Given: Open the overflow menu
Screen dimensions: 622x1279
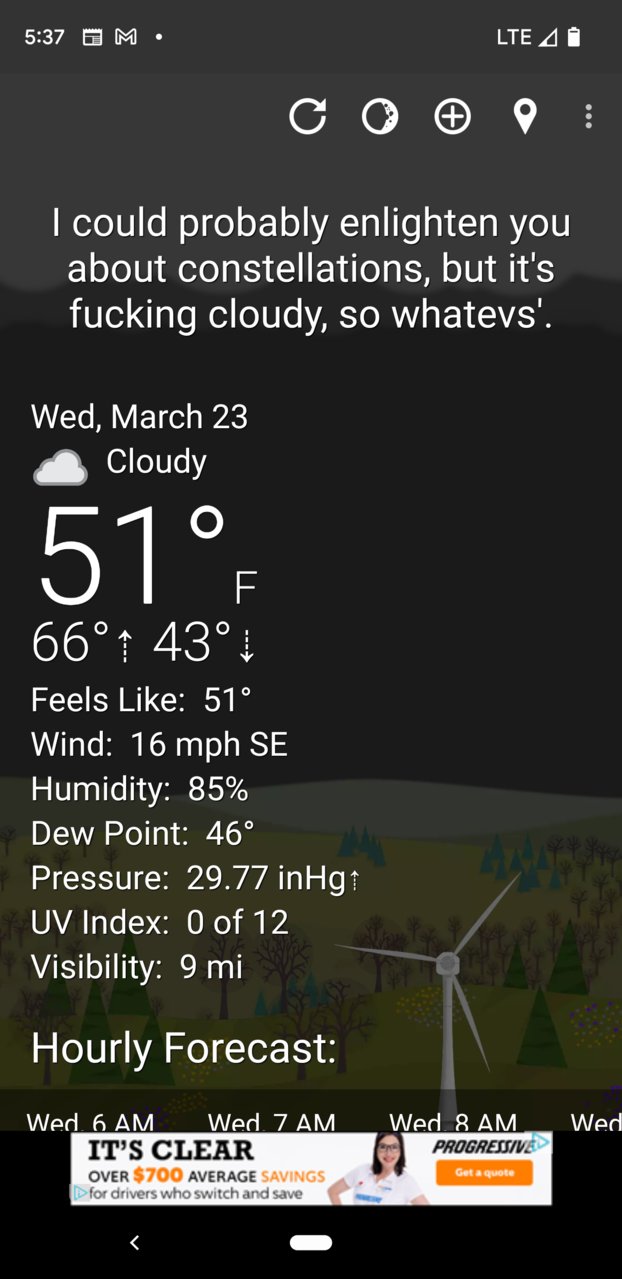Looking at the screenshot, I should point(588,117).
